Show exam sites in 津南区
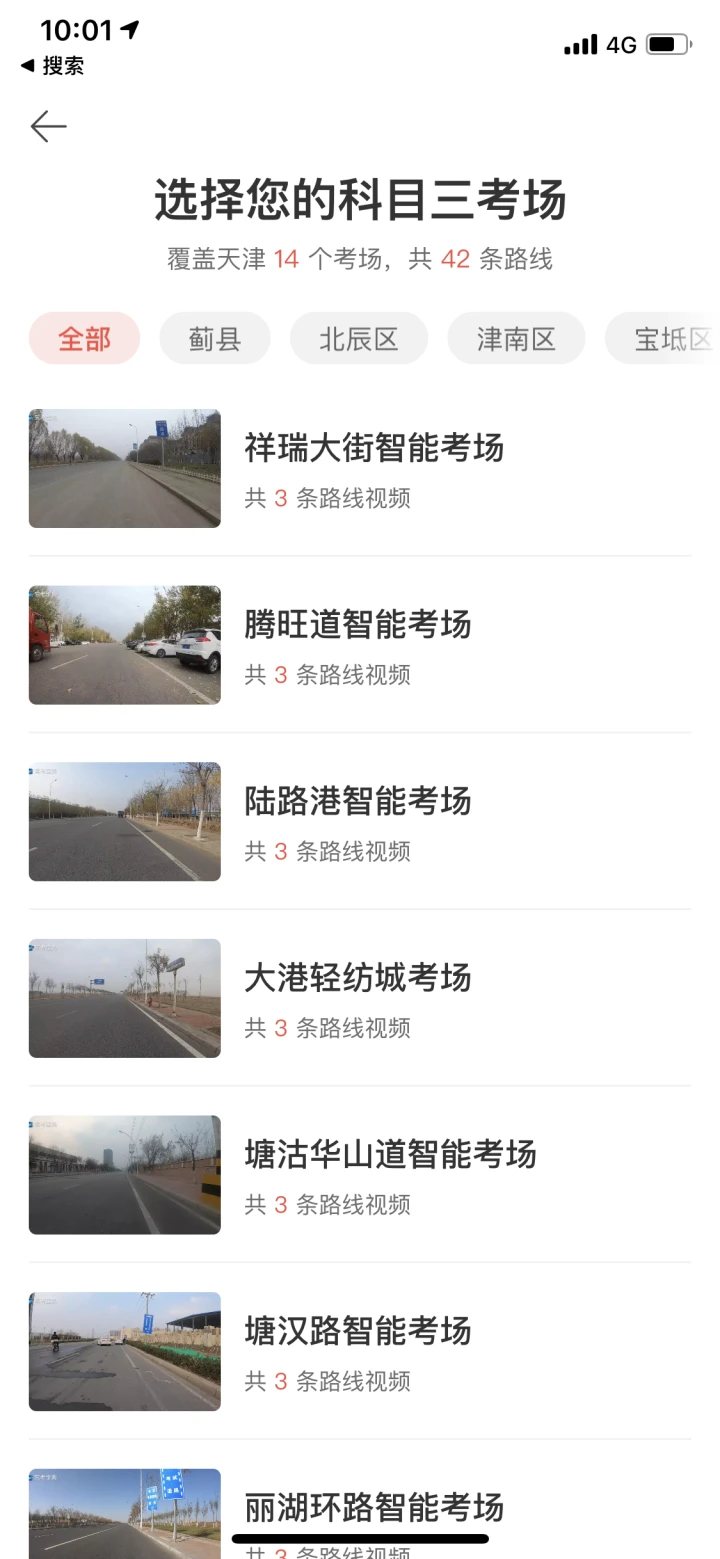The width and height of the screenshot is (720, 1559). point(516,338)
